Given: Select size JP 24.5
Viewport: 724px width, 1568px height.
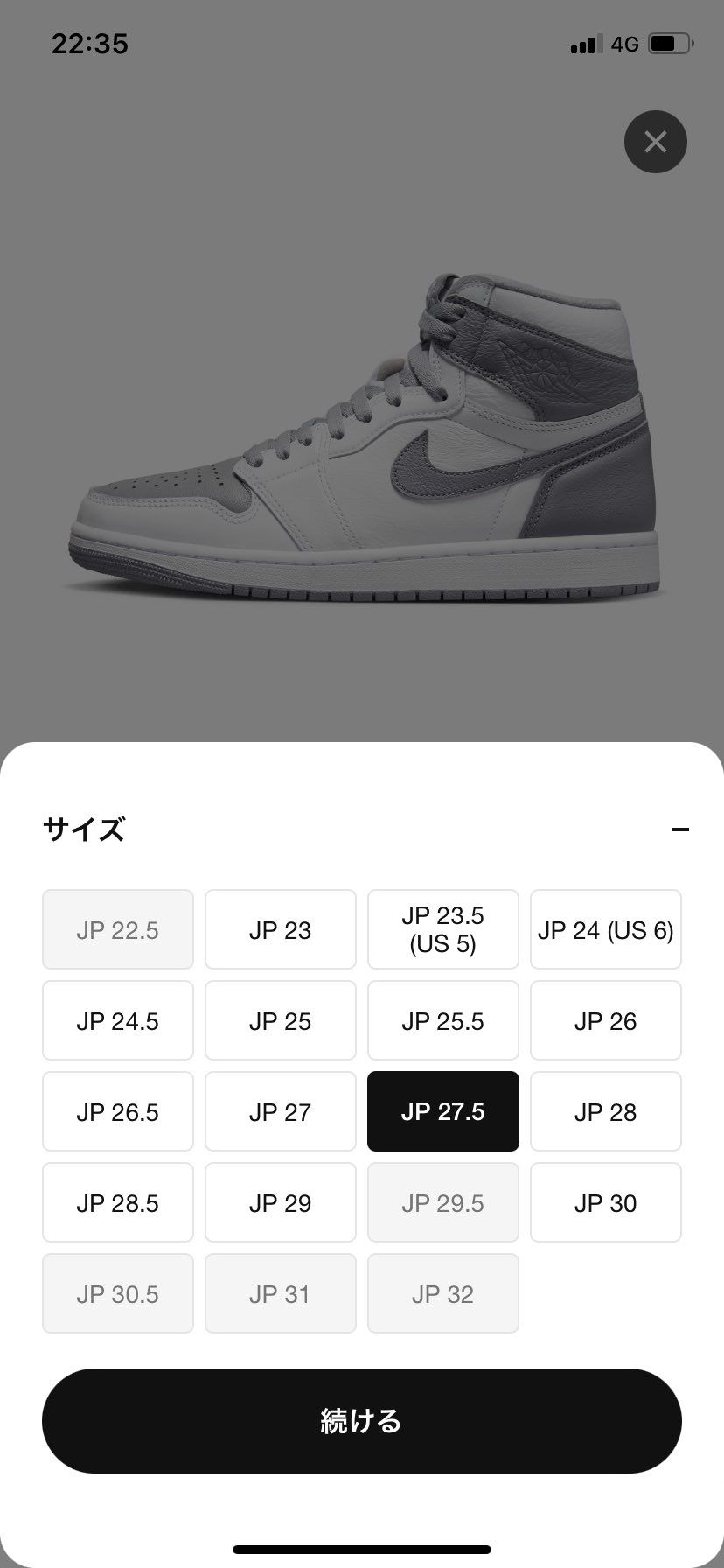Looking at the screenshot, I should (117, 1020).
